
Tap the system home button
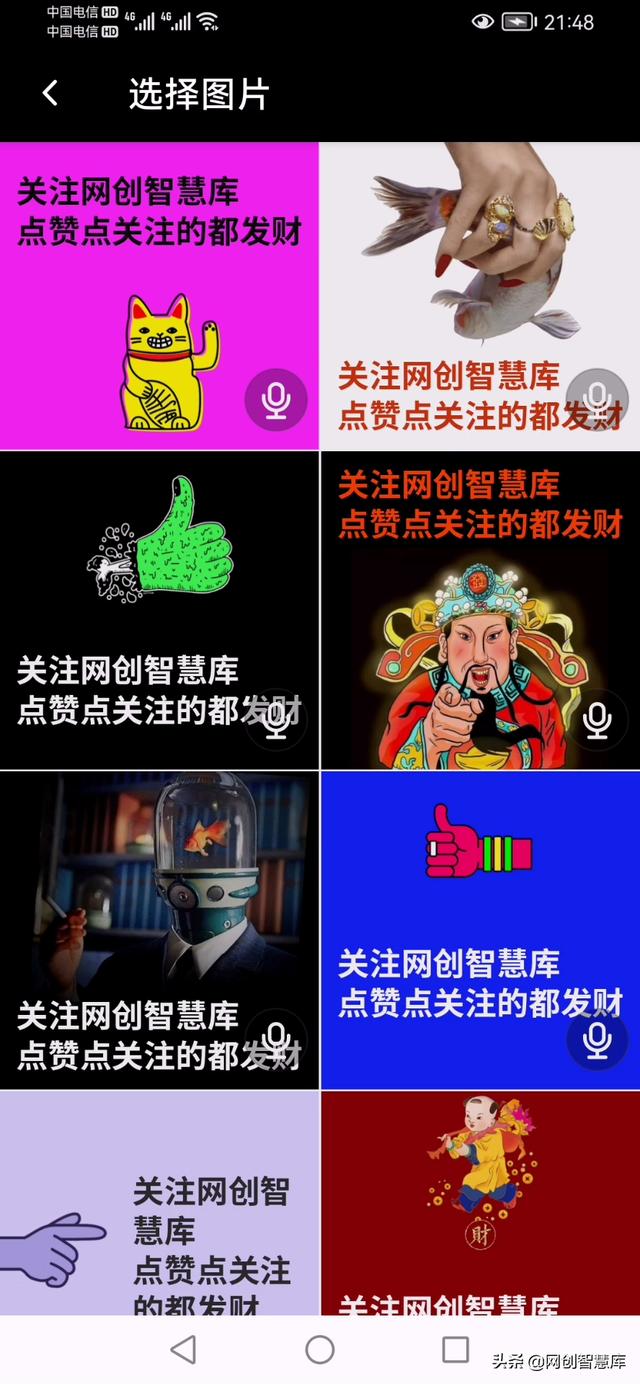[320, 1349]
